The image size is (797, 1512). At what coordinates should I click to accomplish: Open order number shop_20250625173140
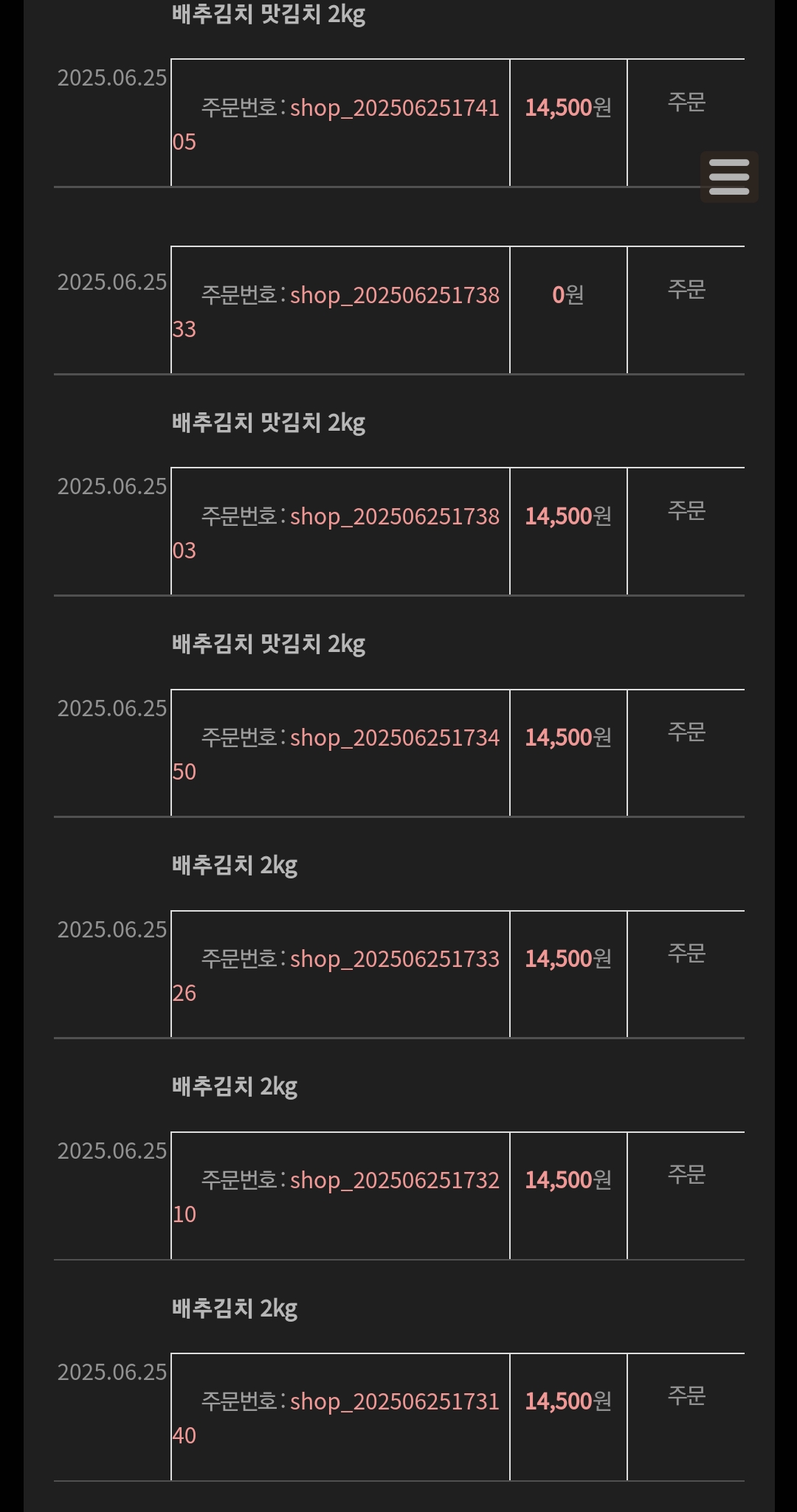click(x=336, y=1418)
